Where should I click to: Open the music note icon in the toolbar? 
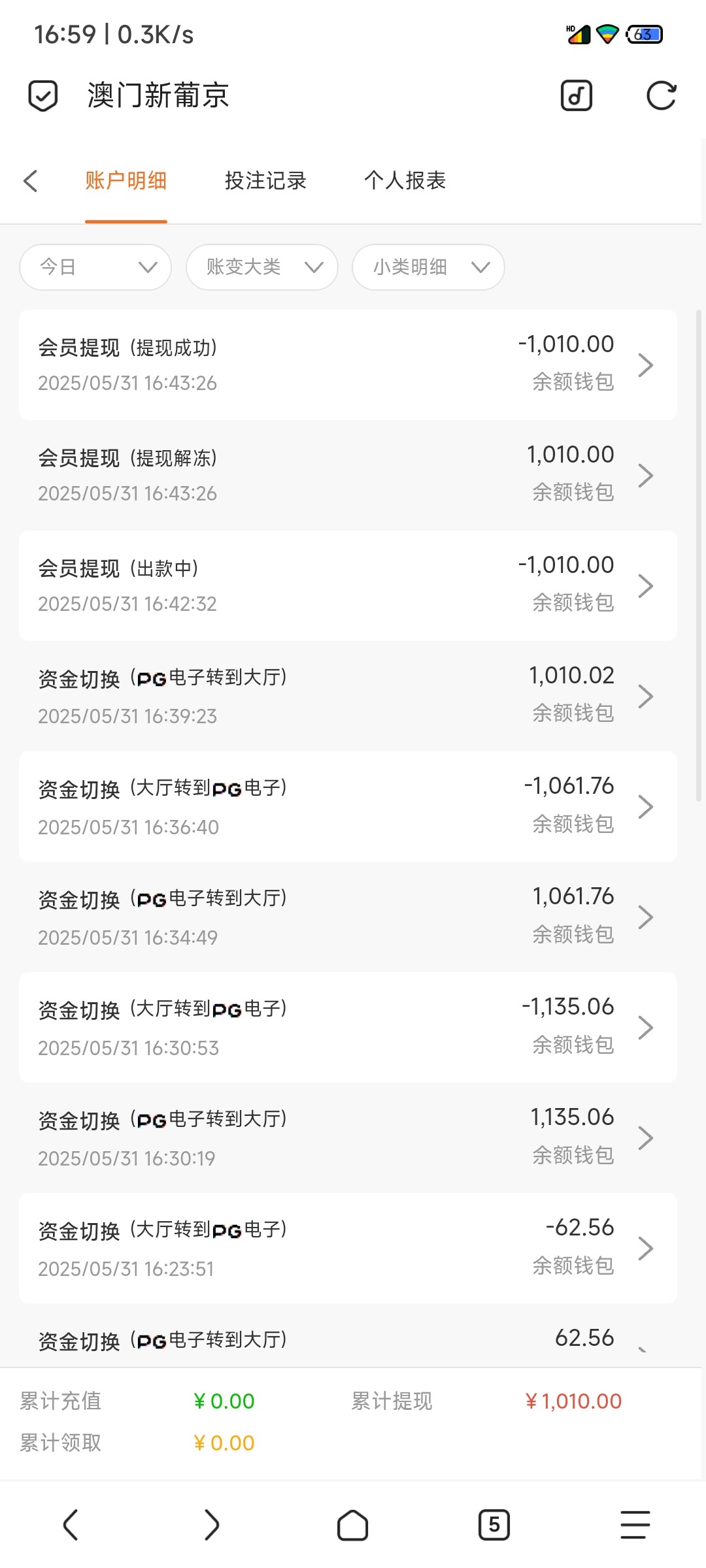pyautogui.click(x=577, y=96)
